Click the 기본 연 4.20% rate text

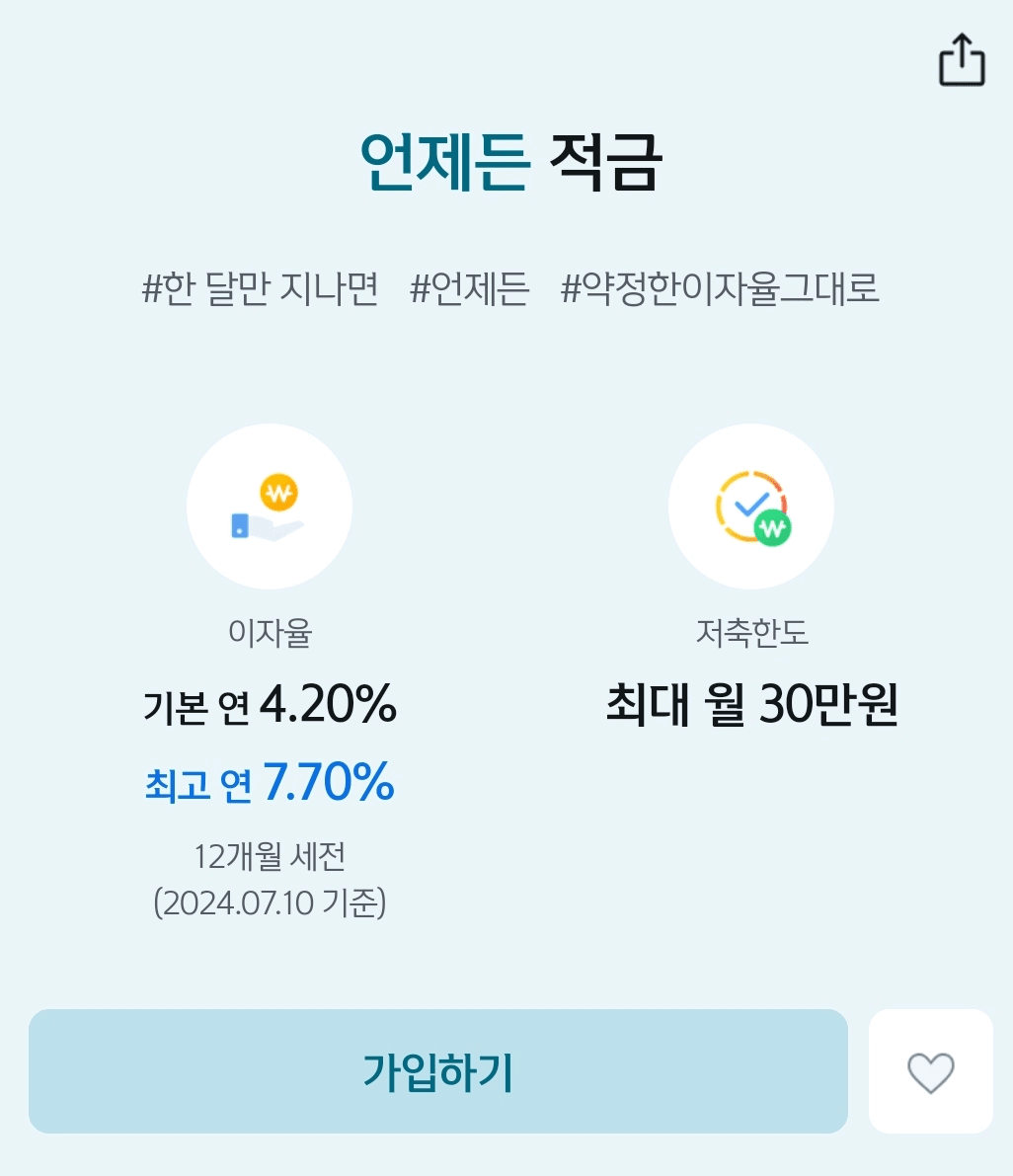(272, 705)
